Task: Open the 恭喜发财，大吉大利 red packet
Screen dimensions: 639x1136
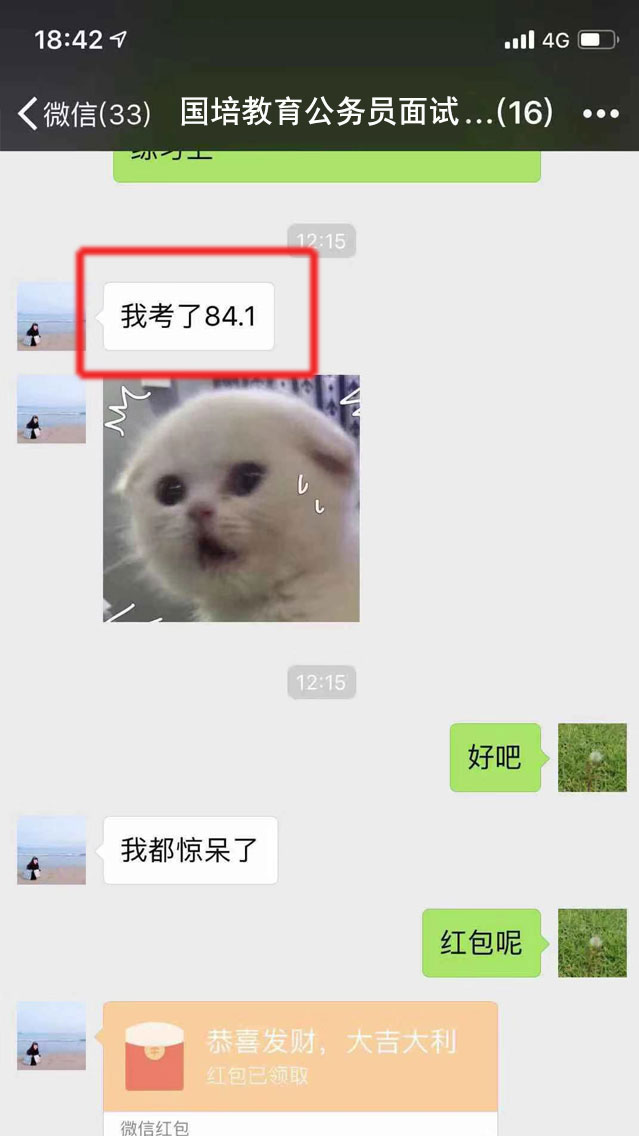Action: point(300,1057)
